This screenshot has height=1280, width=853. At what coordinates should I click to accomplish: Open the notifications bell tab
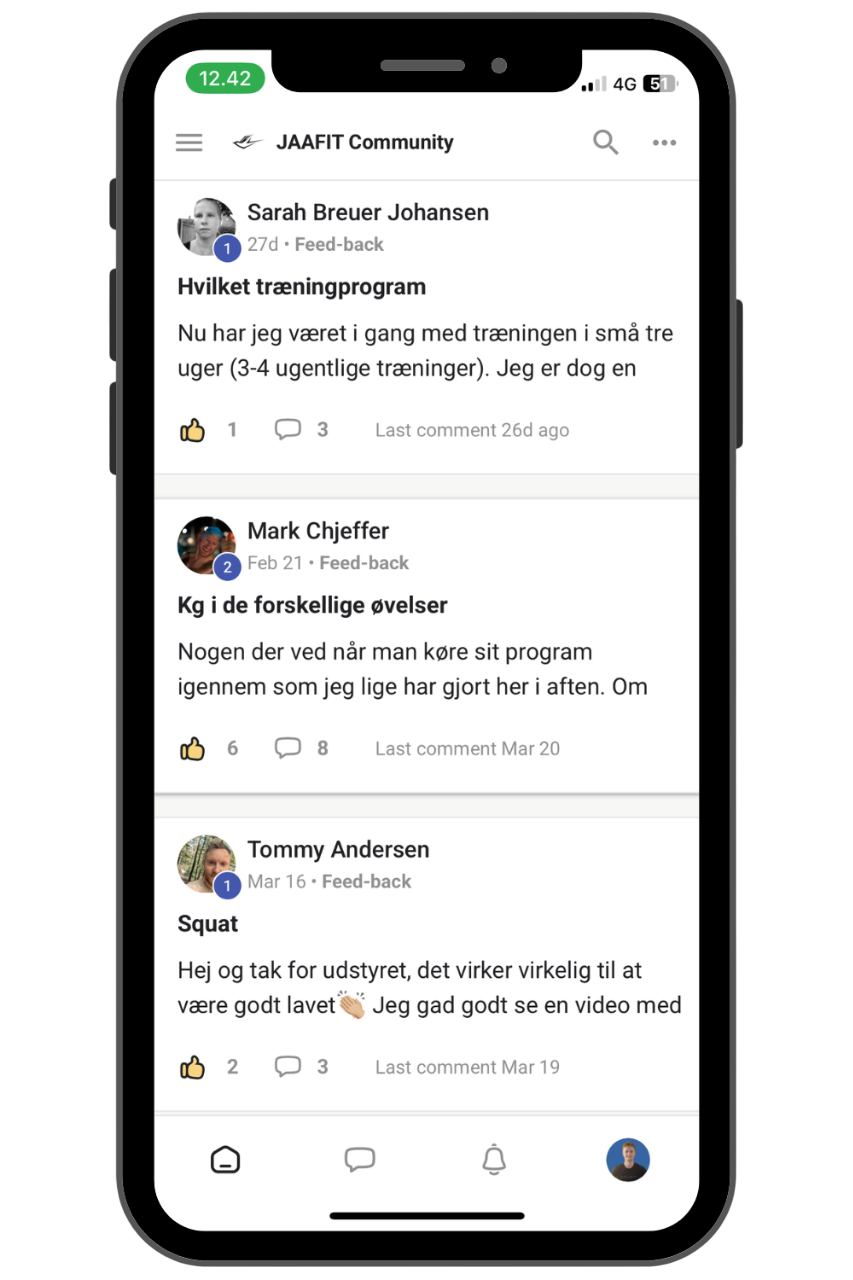pos(494,1160)
